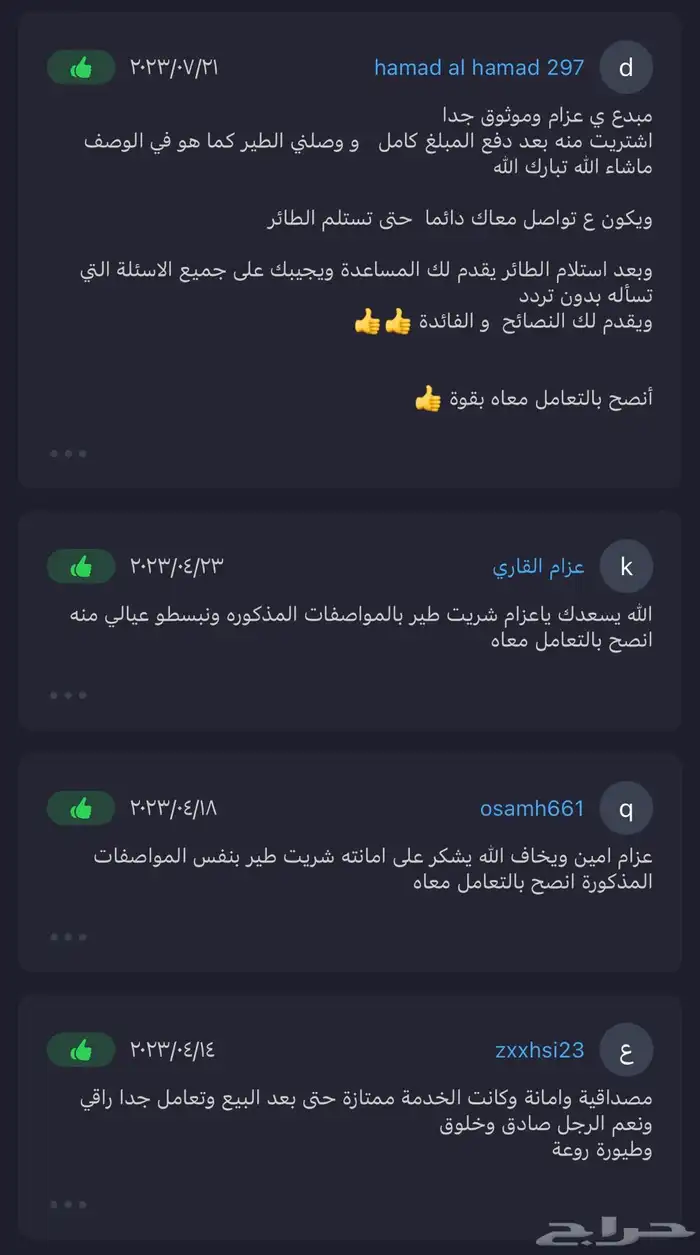Open the three-dot menu under hamad al hamad's review
Screen dimensions: 700x1255
[x=69, y=453]
